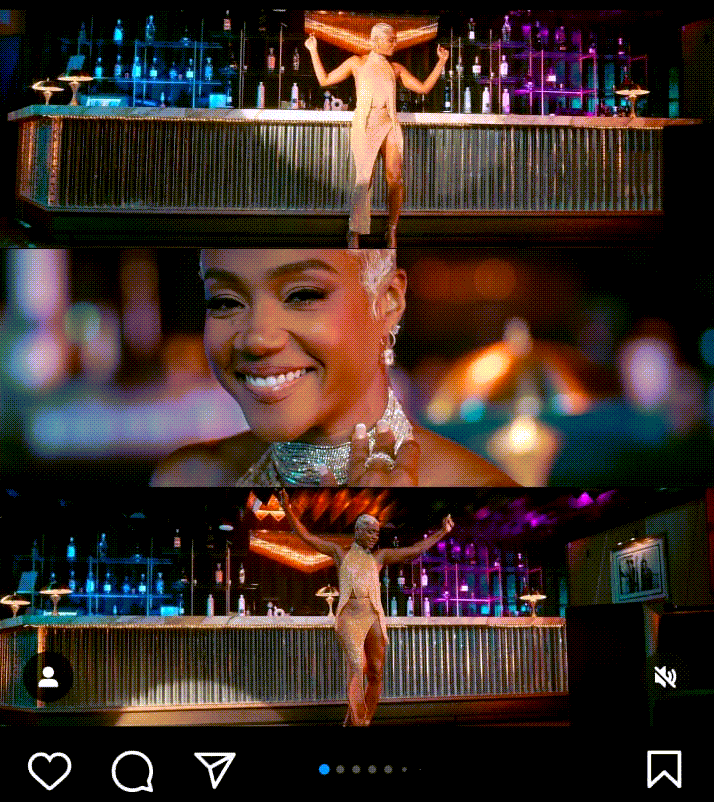Save the post using the bookmark icon
Image resolution: width=714 pixels, height=802 pixels.
(x=664, y=769)
